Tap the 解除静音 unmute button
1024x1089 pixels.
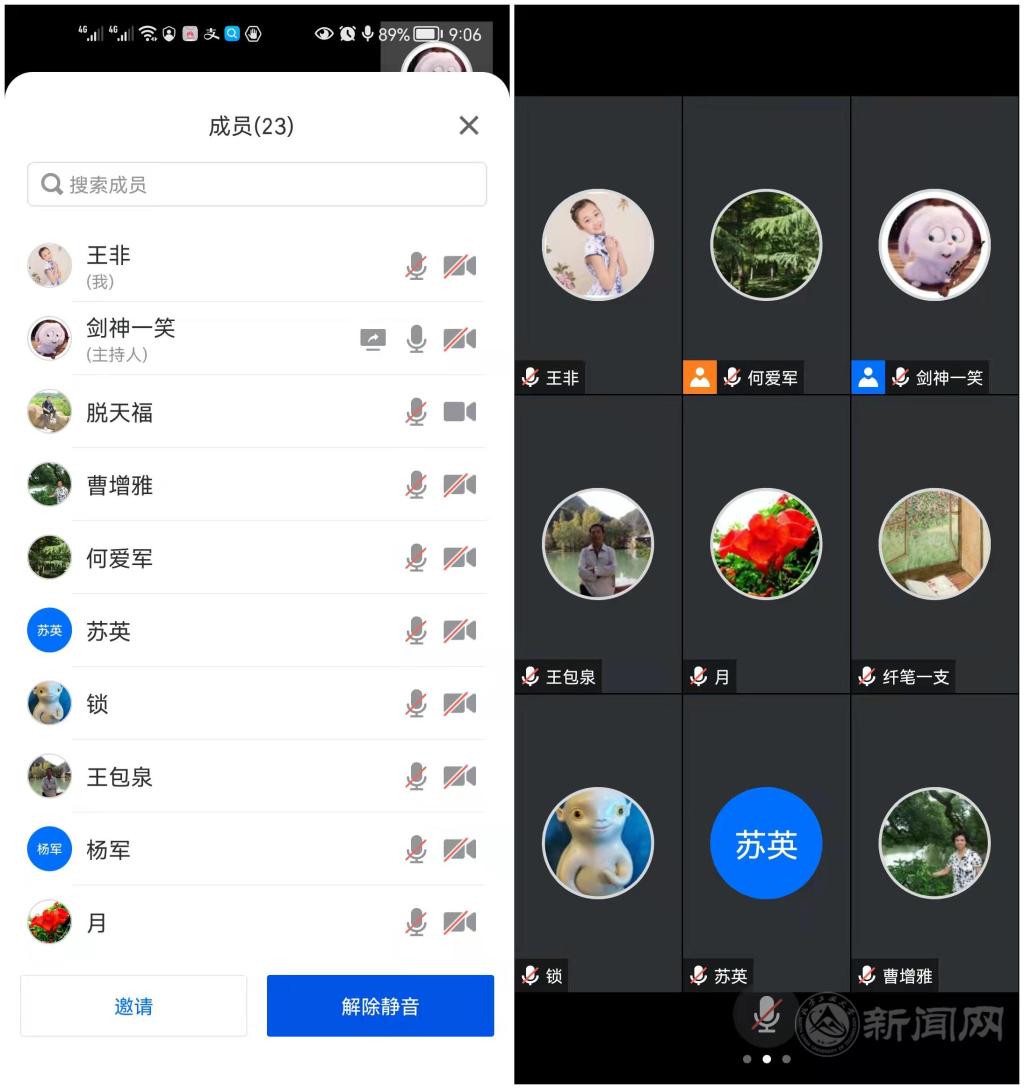click(x=380, y=1006)
